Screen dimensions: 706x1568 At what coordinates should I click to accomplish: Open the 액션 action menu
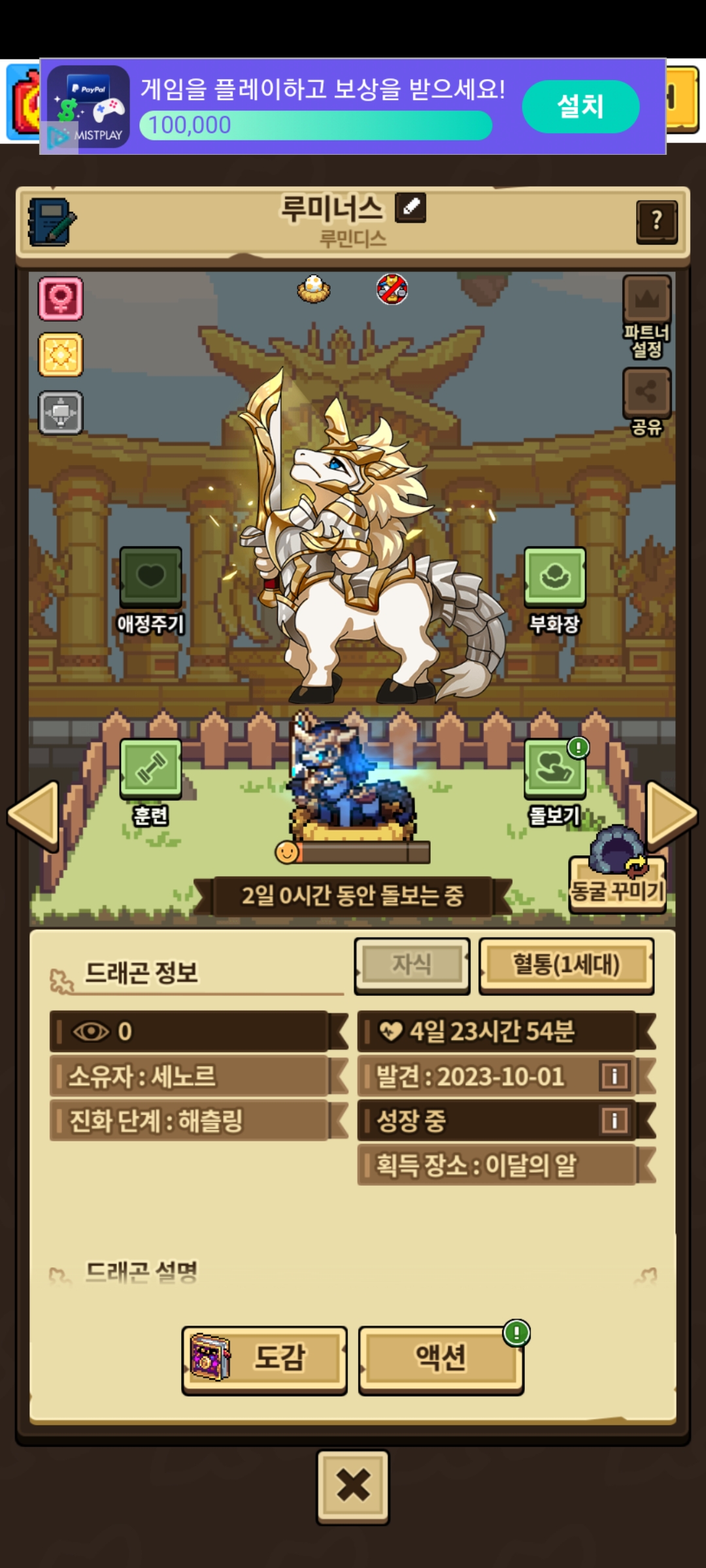point(441,1359)
